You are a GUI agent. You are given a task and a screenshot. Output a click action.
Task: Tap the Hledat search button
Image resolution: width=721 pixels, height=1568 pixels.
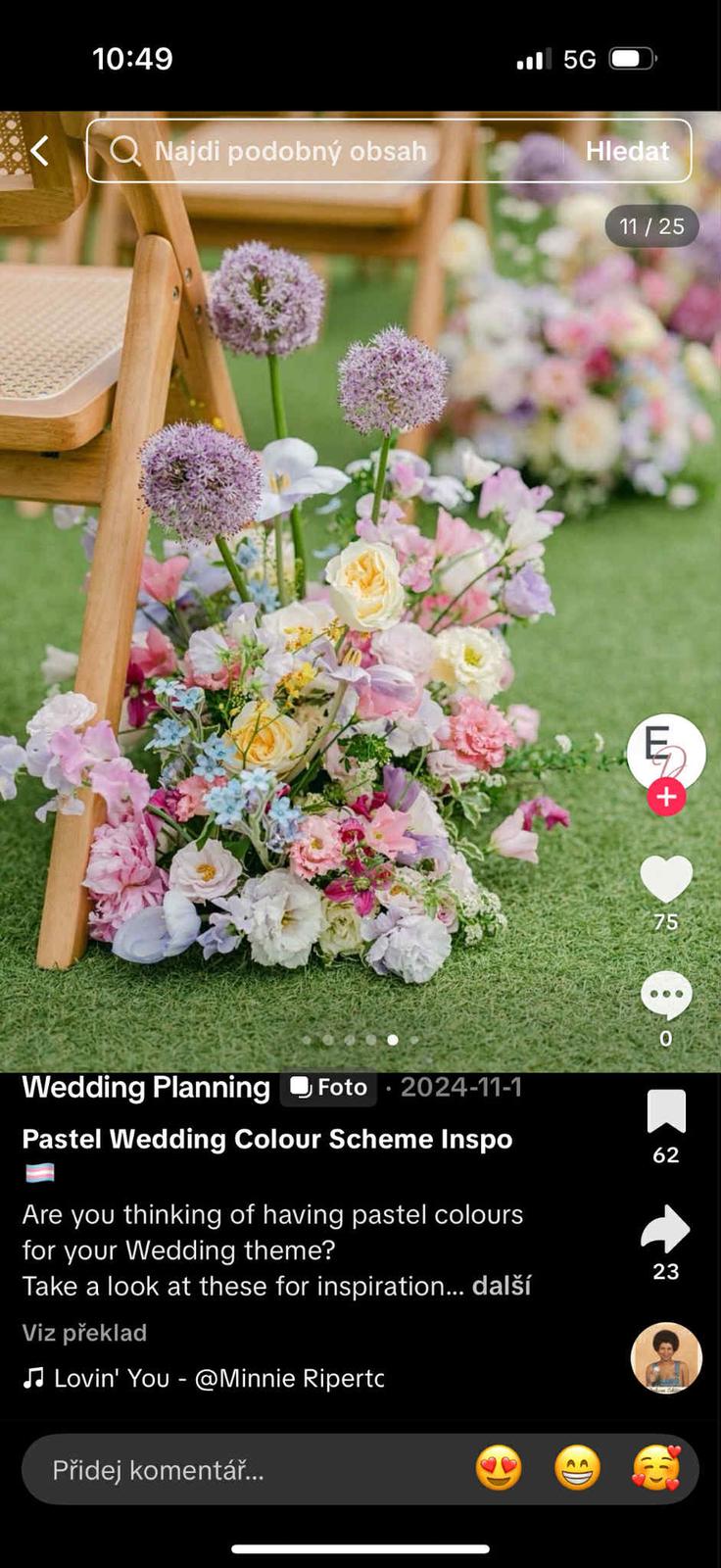pos(627,151)
